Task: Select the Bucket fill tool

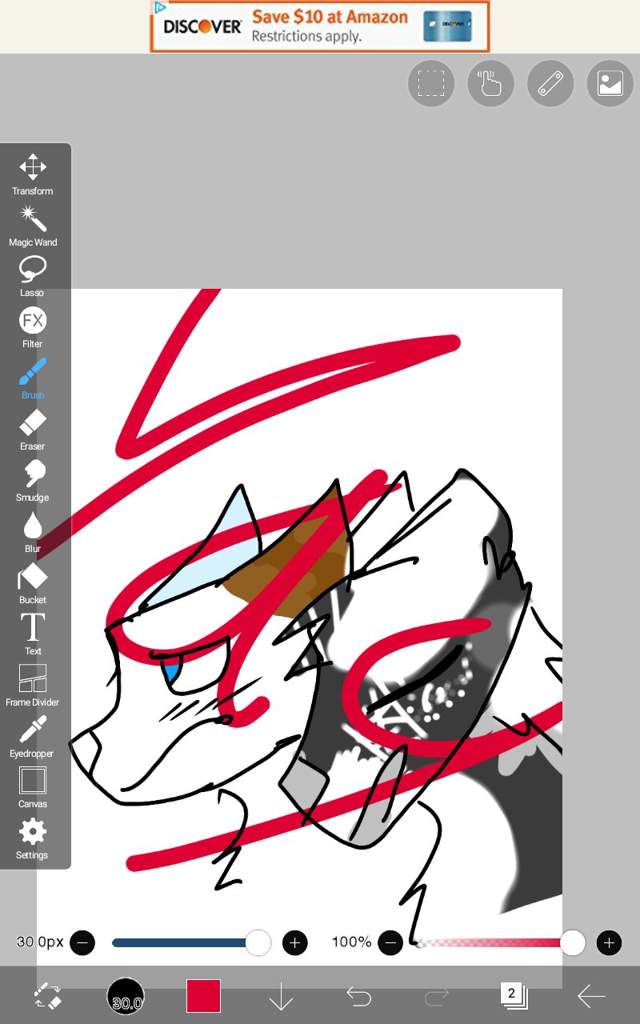Action: 33,582
